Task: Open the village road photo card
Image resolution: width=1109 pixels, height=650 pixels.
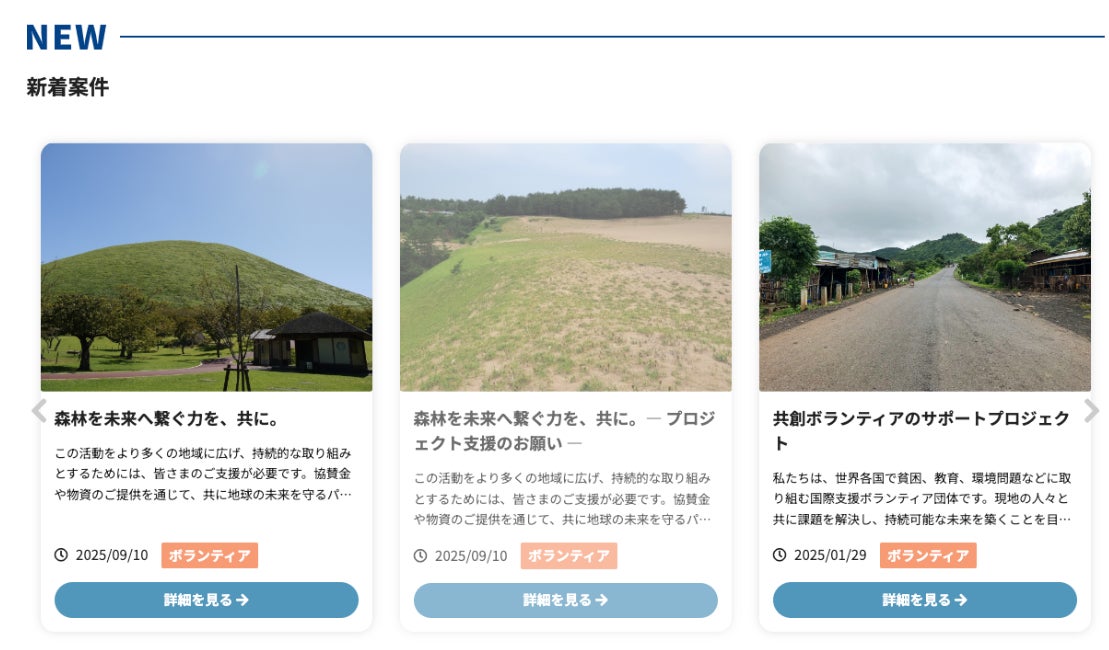Action: [x=924, y=267]
